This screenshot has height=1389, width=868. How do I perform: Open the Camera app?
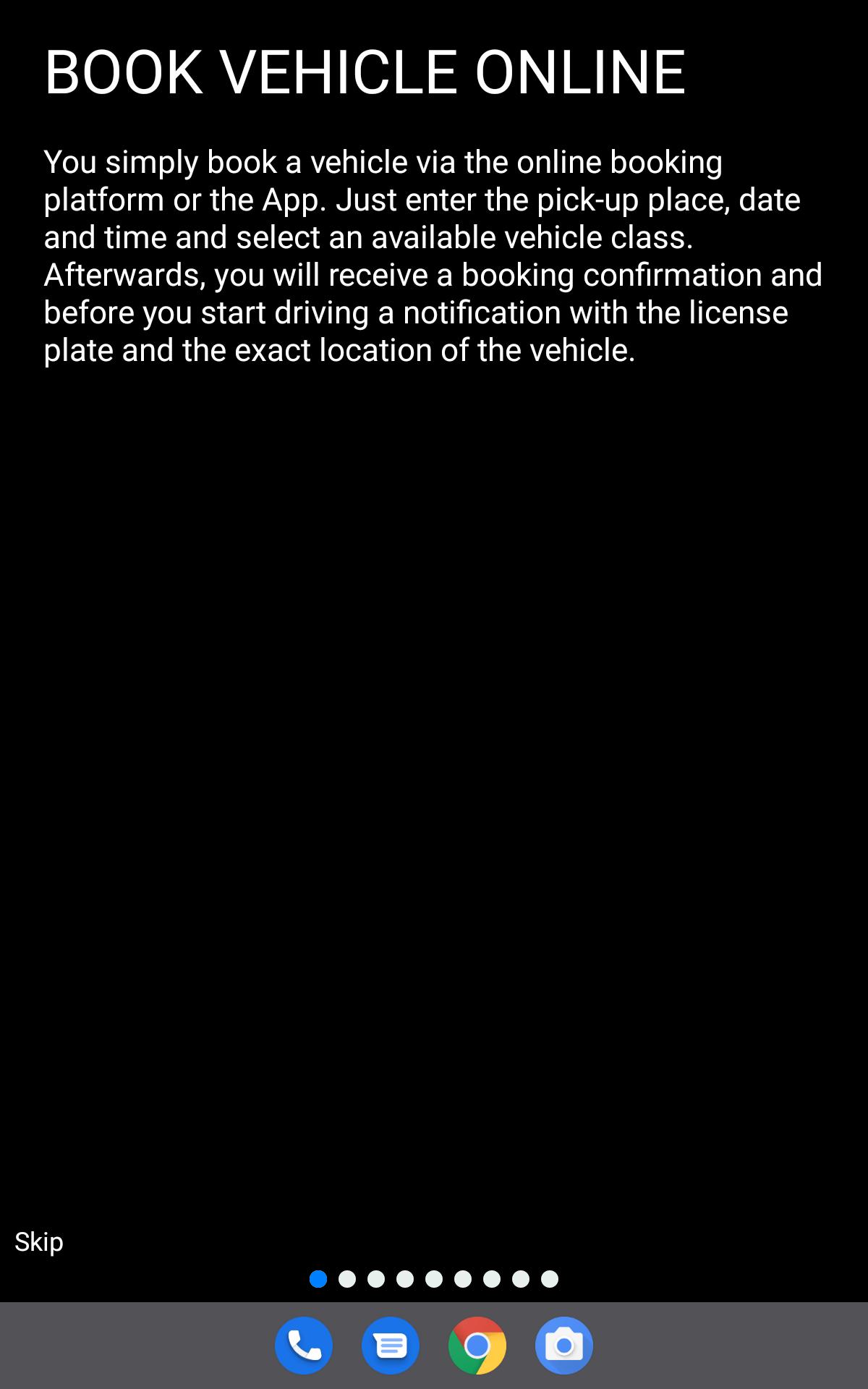(564, 1346)
